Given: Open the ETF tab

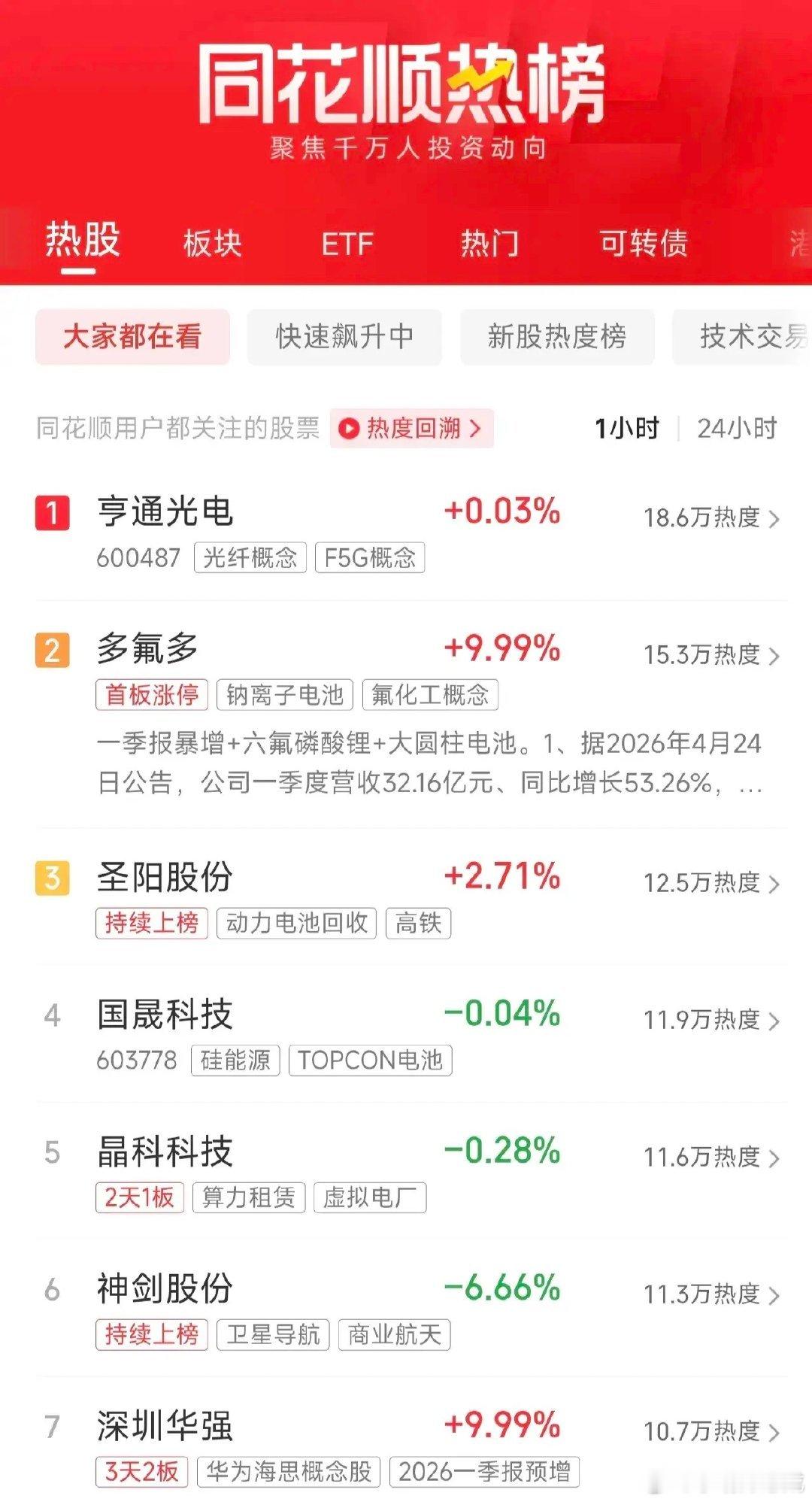Looking at the screenshot, I should point(348,242).
